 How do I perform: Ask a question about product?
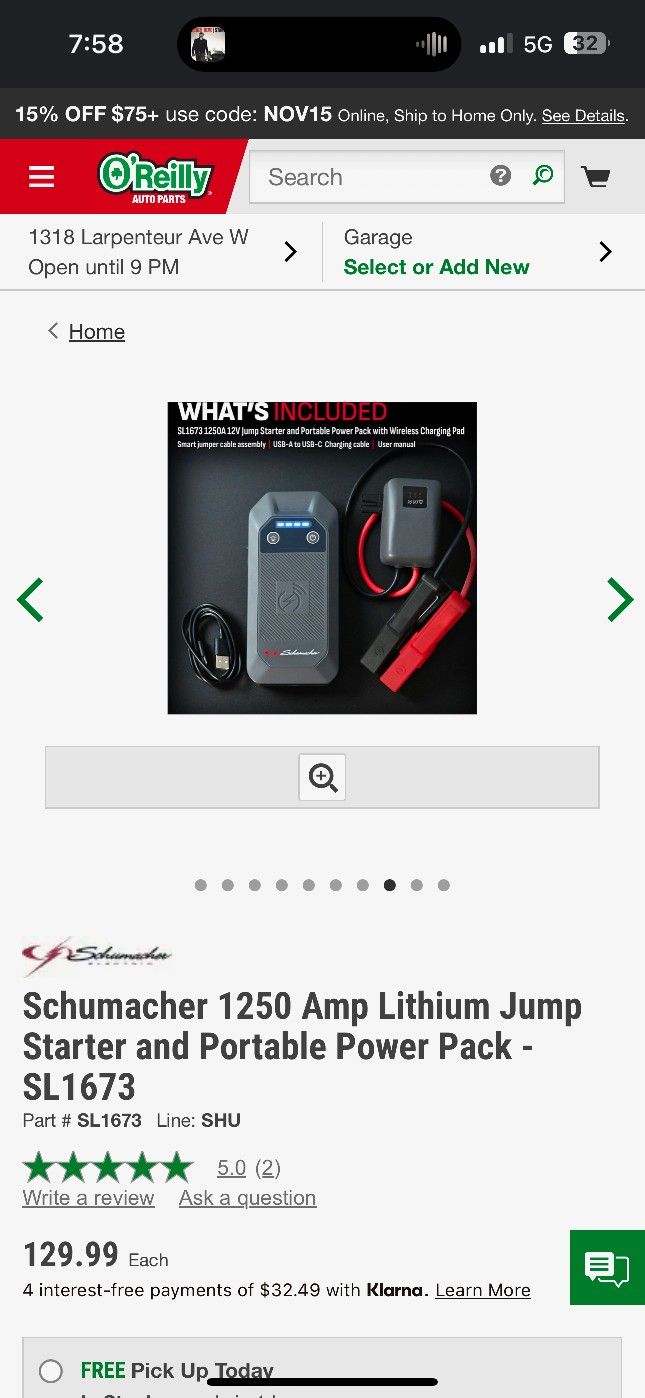tap(247, 1198)
